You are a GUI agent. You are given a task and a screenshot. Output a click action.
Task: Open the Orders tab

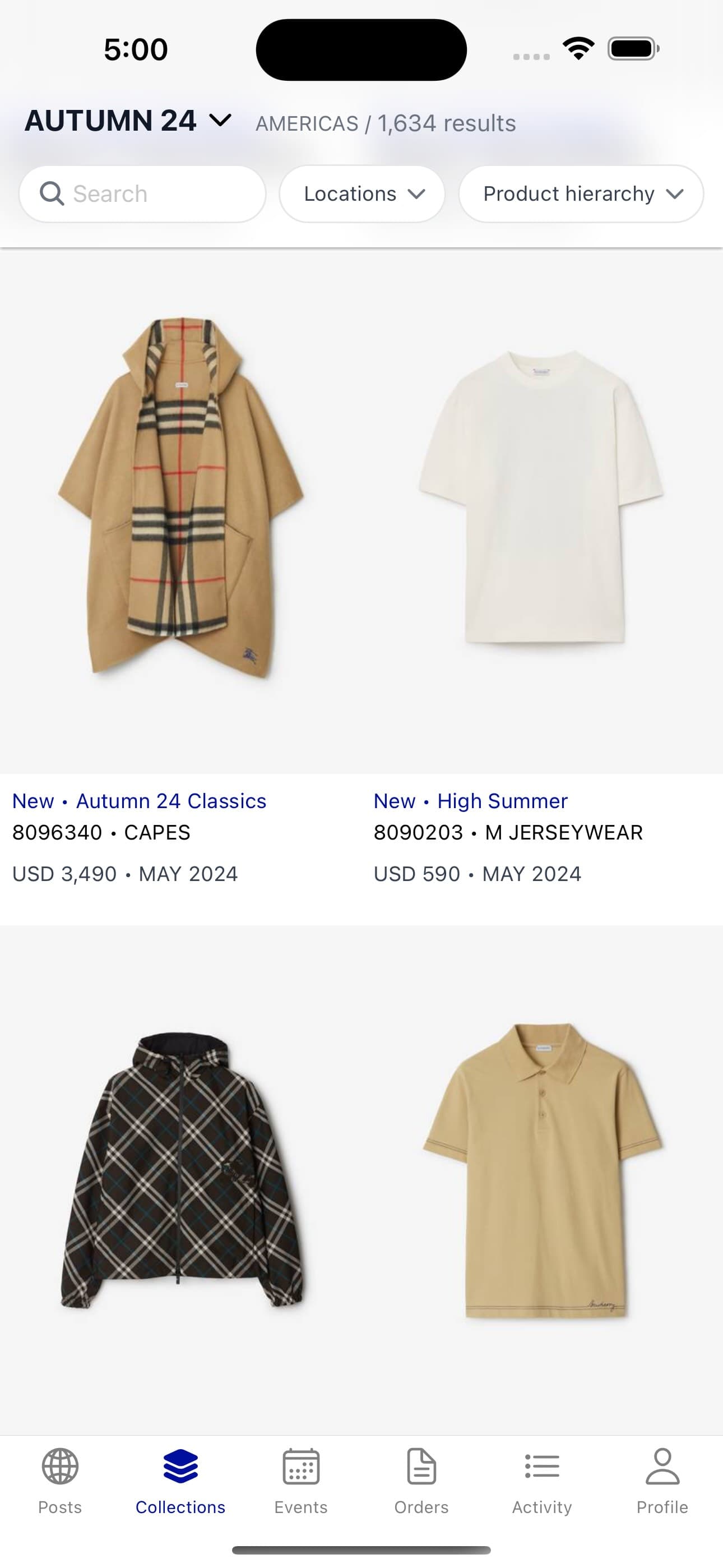coord(421,1481)
